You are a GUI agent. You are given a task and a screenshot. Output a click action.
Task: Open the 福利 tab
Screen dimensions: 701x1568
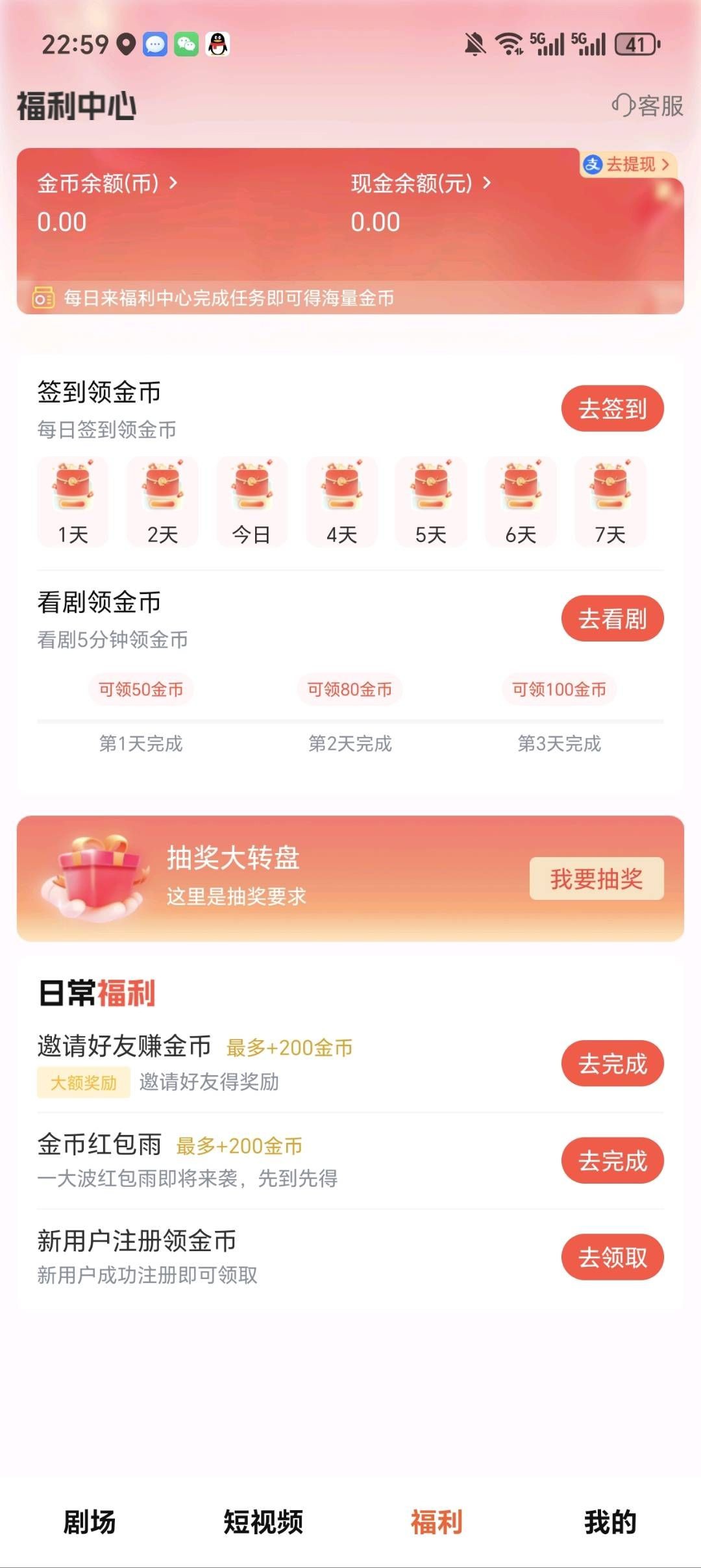(437, 1522)
